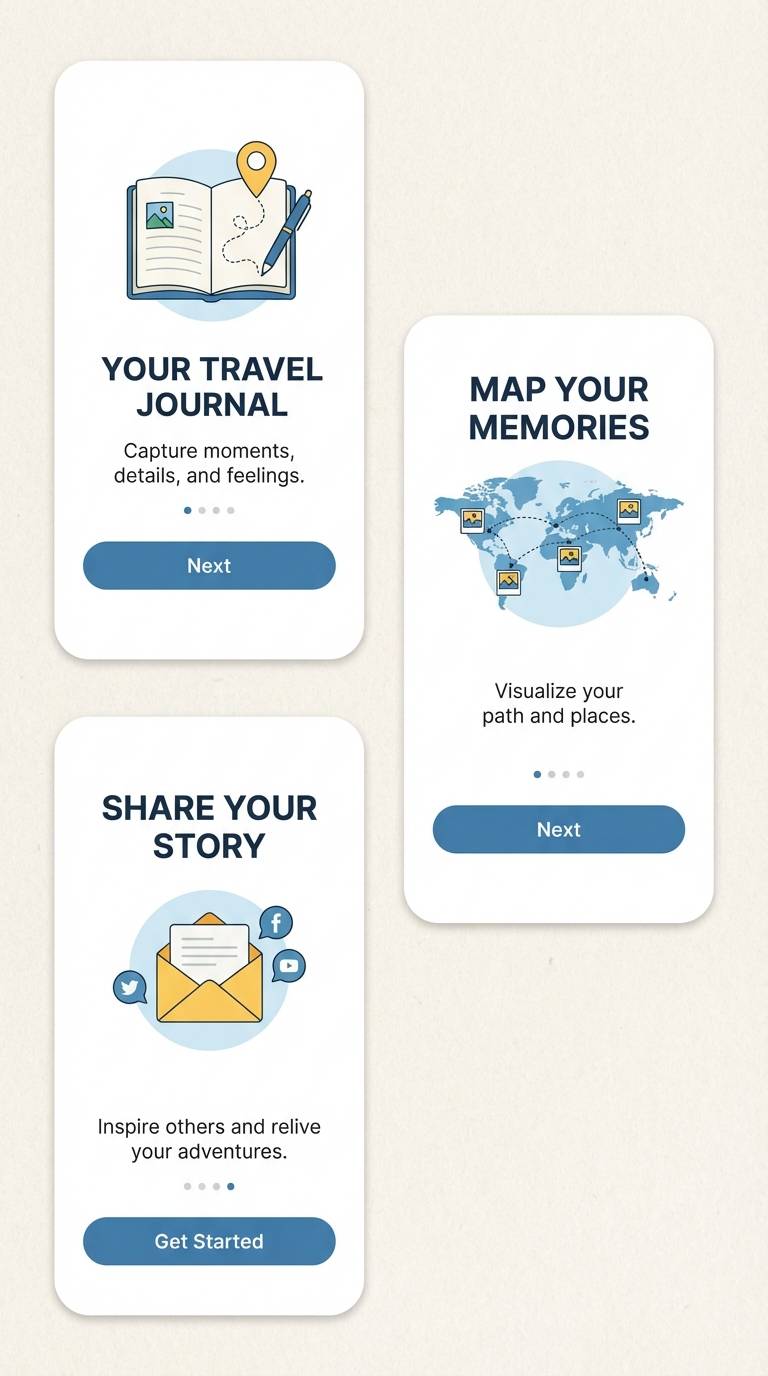Select the last dot on Map Your Memories screen
The image size is (768, 1376).
581,774
